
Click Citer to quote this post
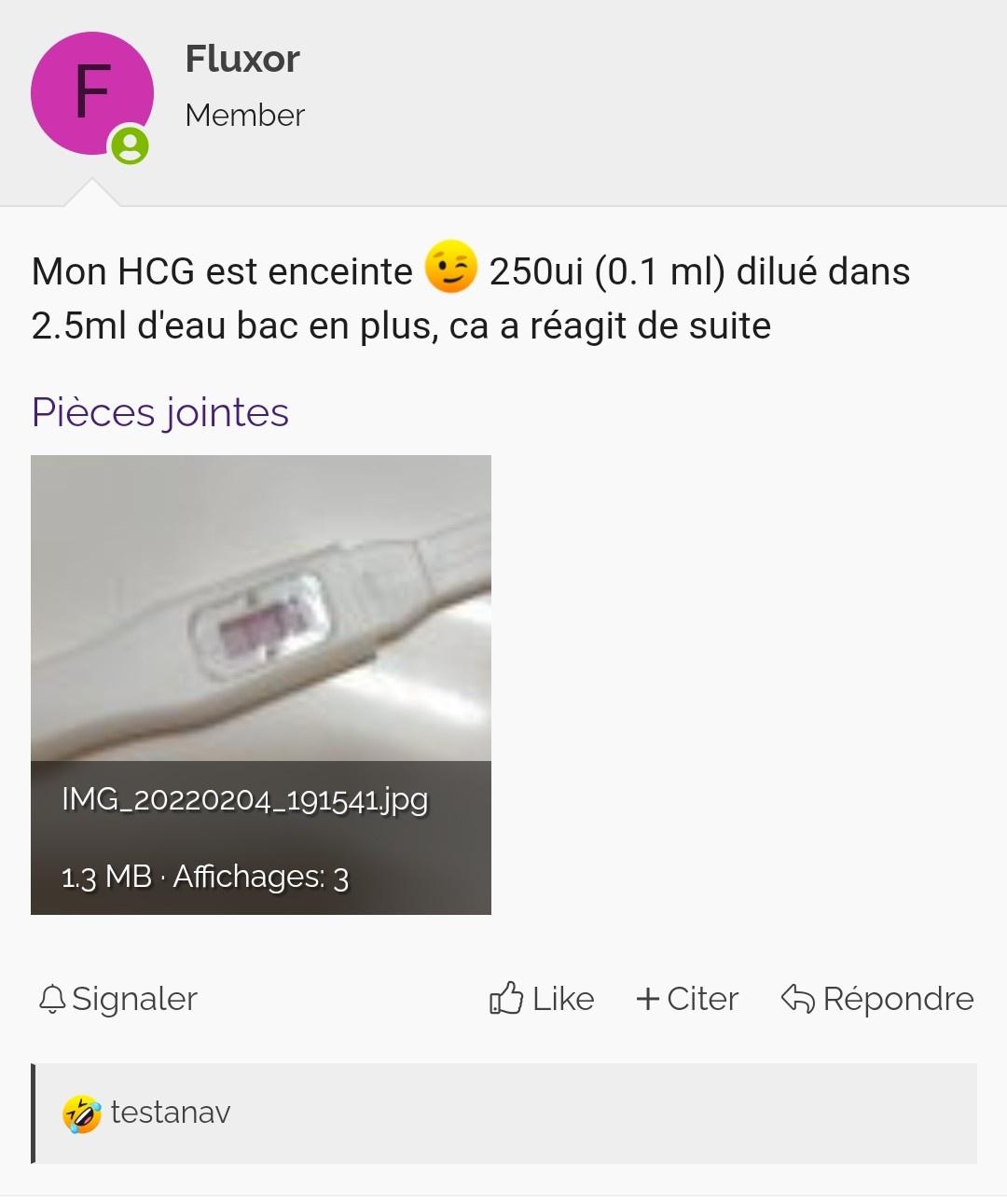pyautogui.click(x=701, y=999)
